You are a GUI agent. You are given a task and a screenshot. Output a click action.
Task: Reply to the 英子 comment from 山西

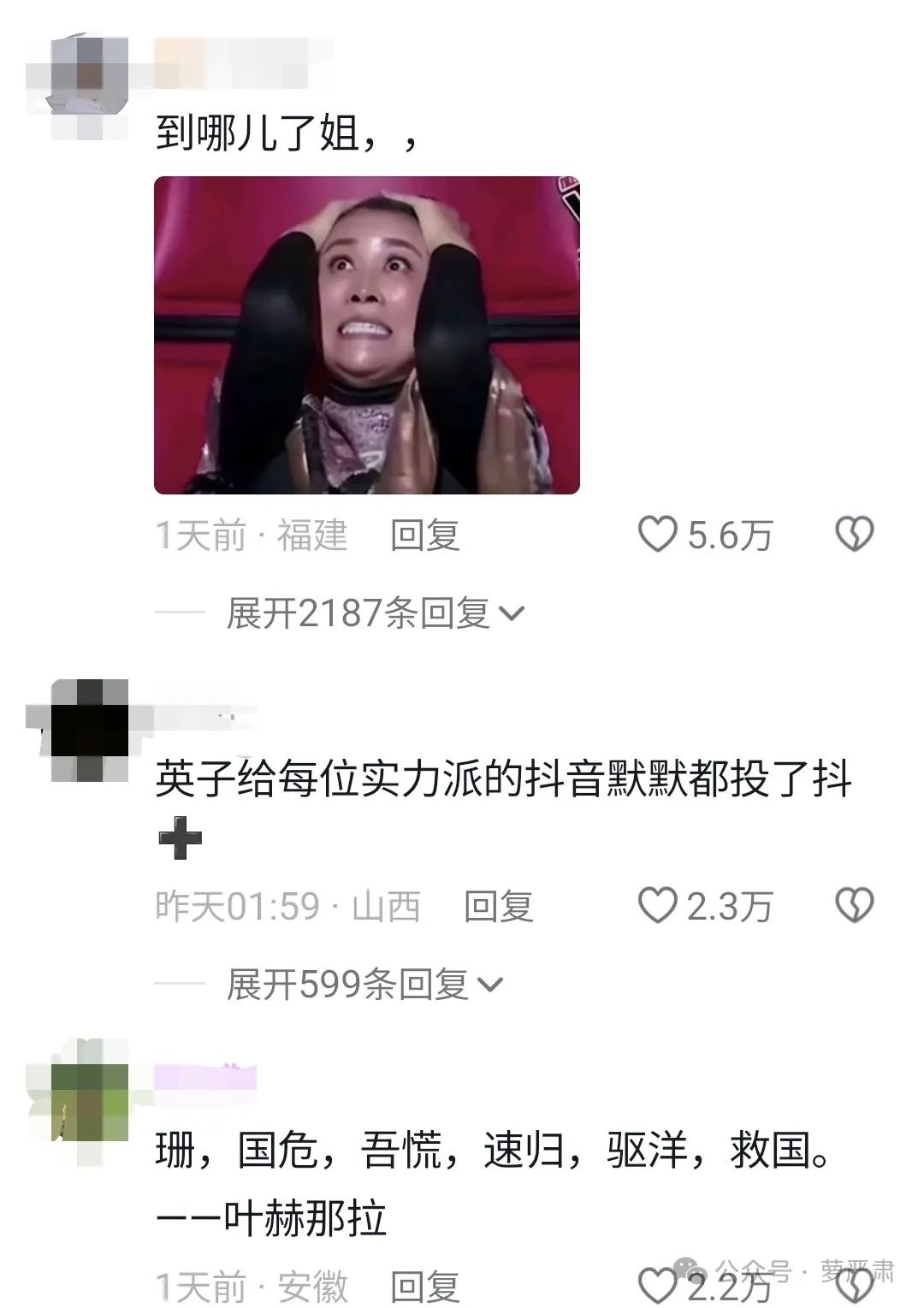point(498,906)
